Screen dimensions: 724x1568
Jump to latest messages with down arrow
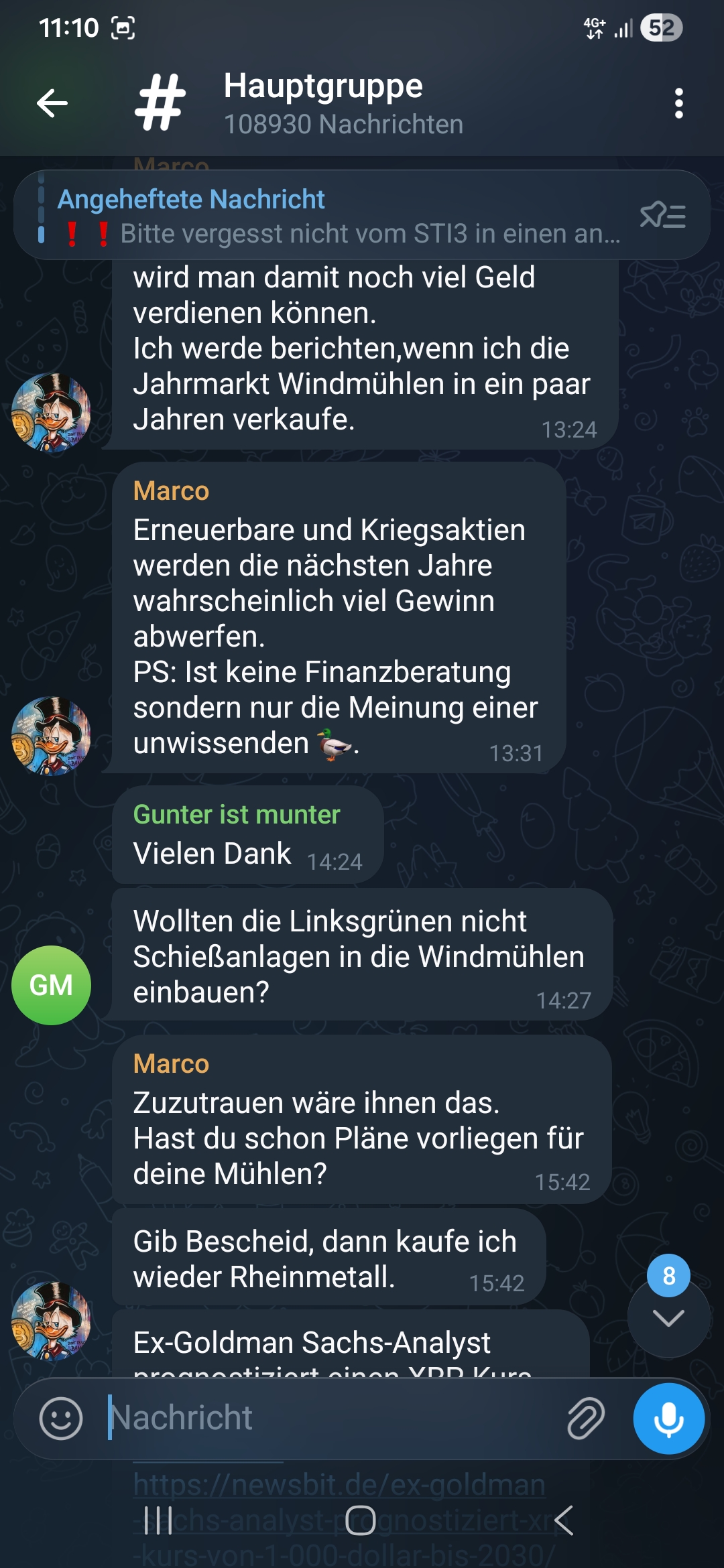pyautogui.click(x=668, y=1318)
